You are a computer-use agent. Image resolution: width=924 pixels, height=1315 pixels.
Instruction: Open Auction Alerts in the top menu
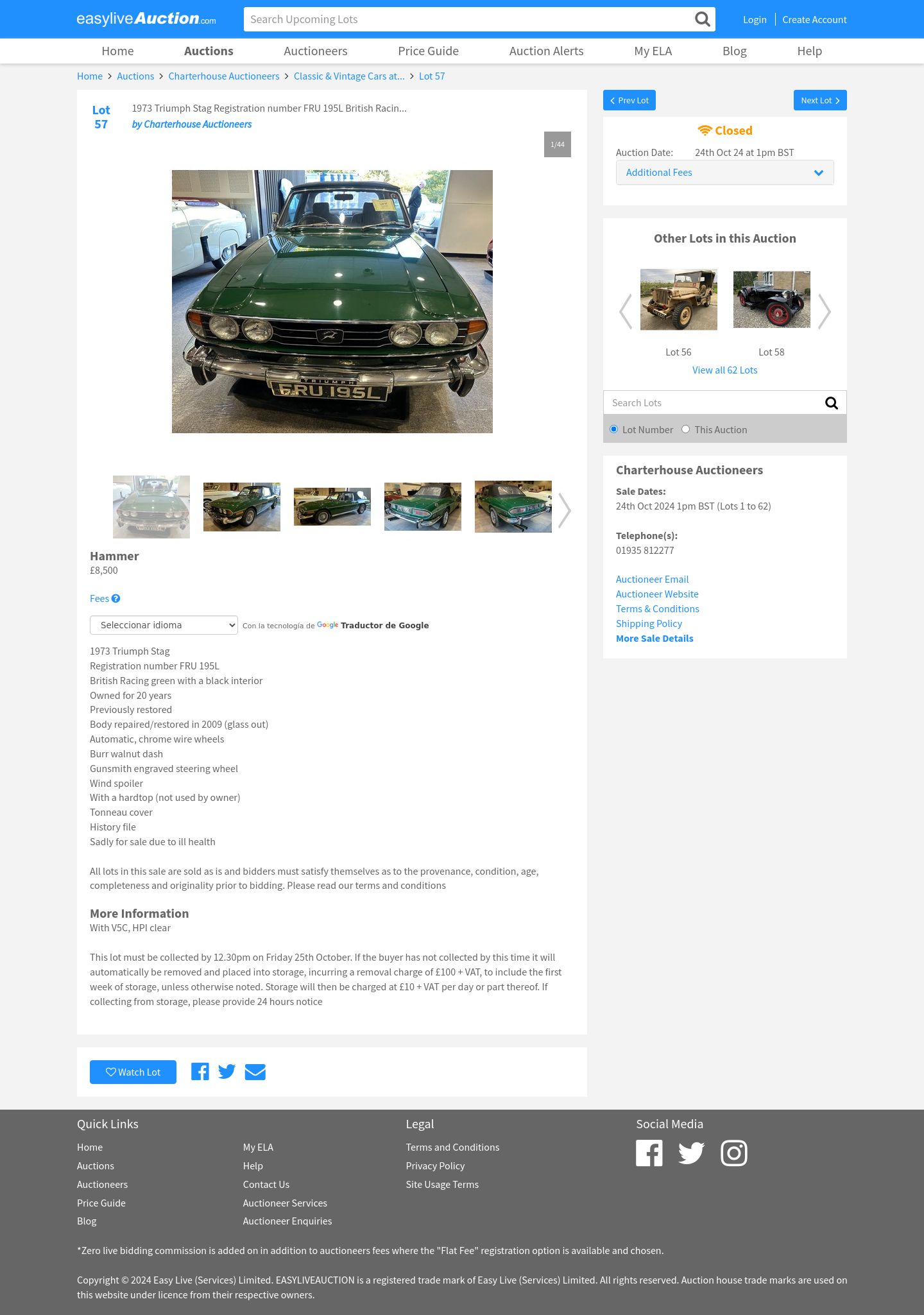546,51
